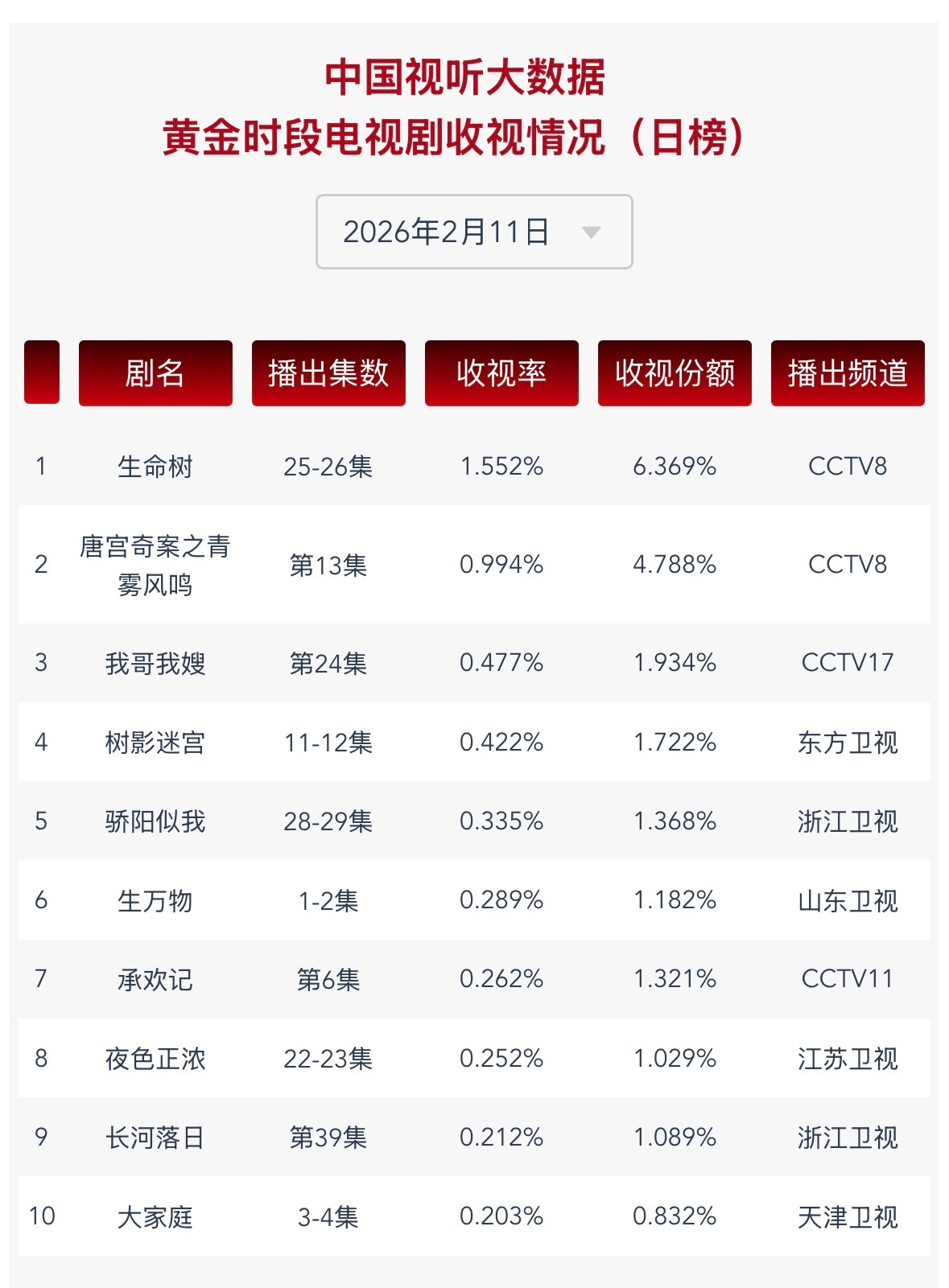Click 第6集 episode count for 承欢记

328,981
